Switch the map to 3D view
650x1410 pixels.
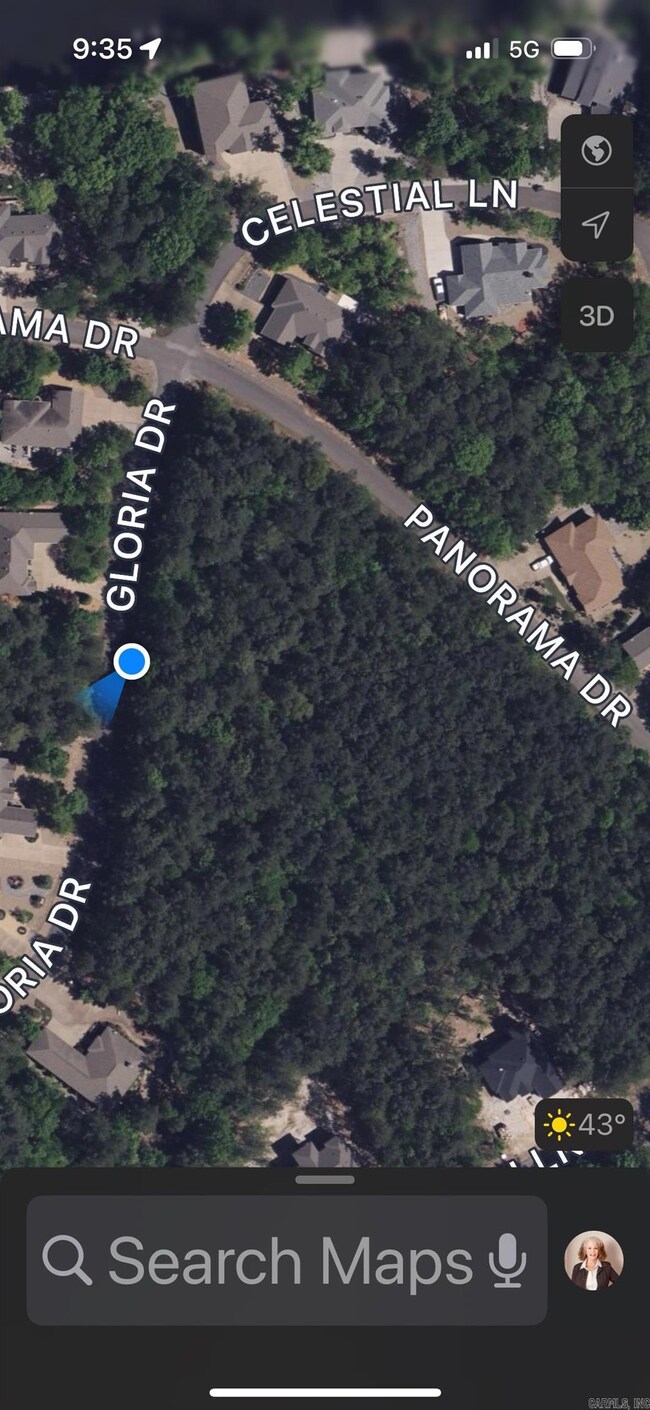click(x=596, y=316)
